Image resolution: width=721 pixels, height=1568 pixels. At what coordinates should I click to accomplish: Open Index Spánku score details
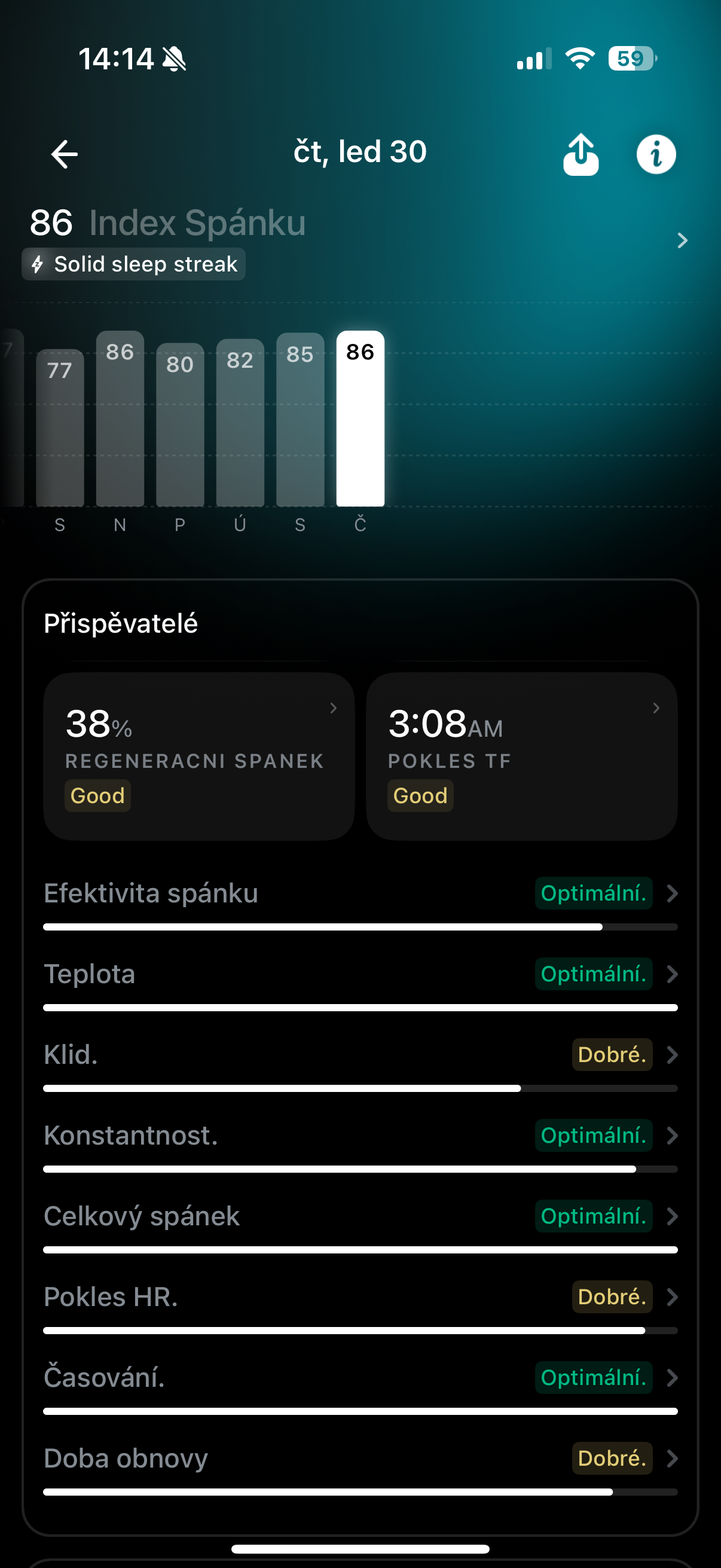[682, 240]
